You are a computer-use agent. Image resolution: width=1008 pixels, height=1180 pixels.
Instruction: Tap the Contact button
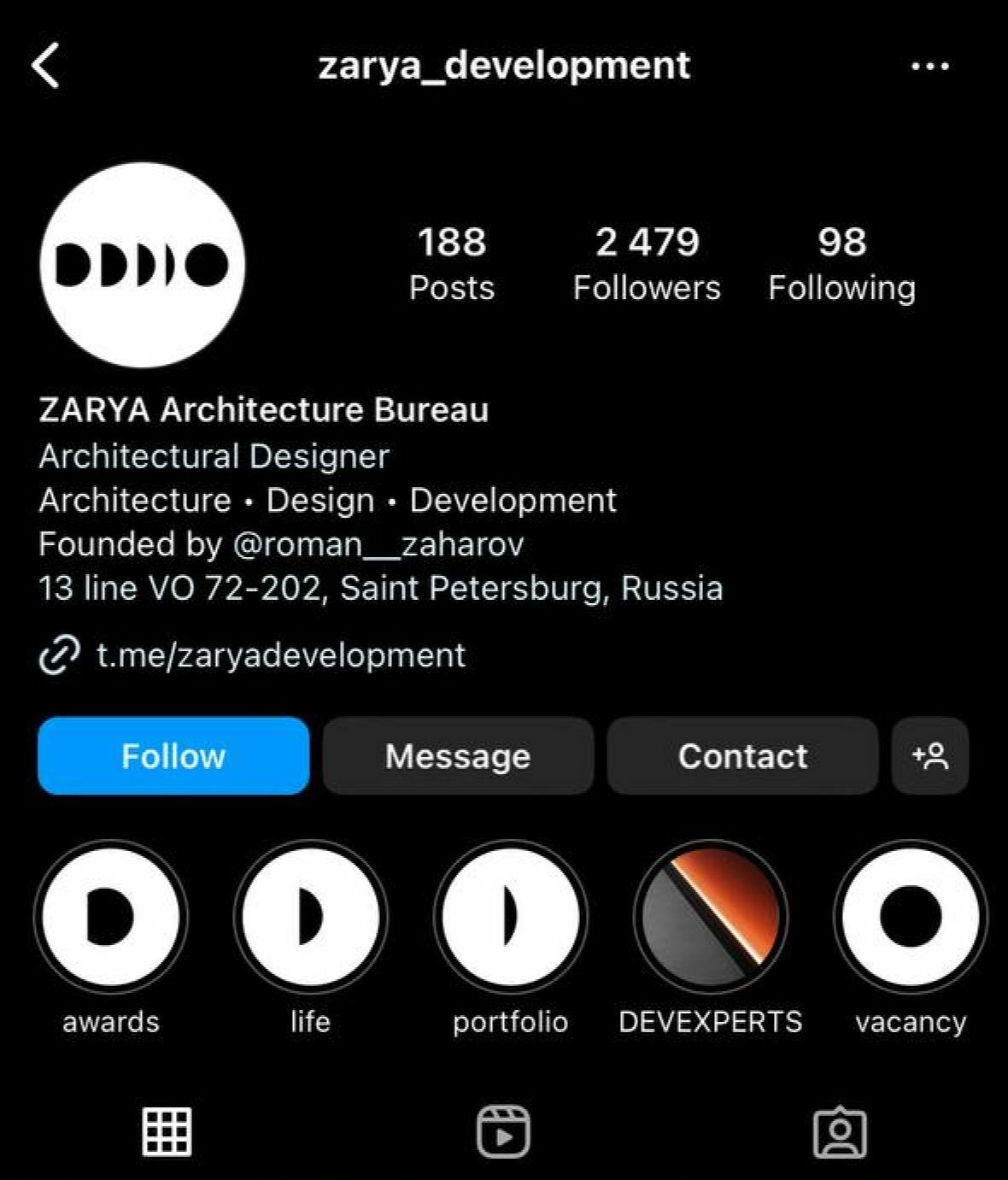[x=742, y=756]
